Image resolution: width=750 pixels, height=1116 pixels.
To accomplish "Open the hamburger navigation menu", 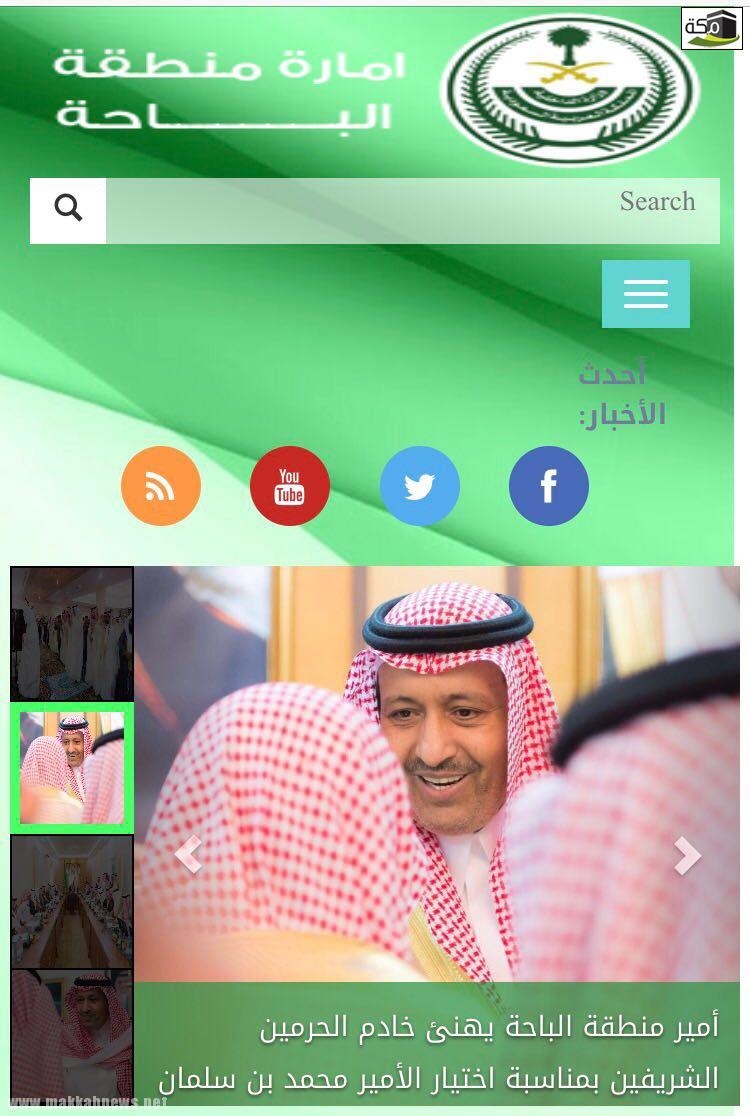I will pos(645,294).
